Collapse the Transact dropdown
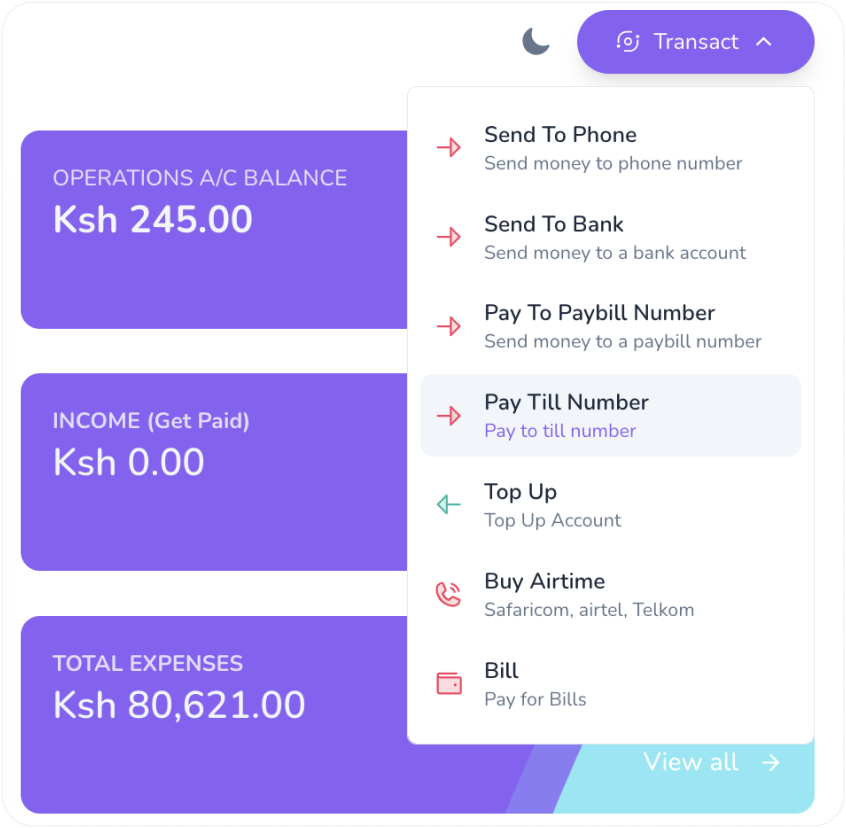 tap(695, 42)
